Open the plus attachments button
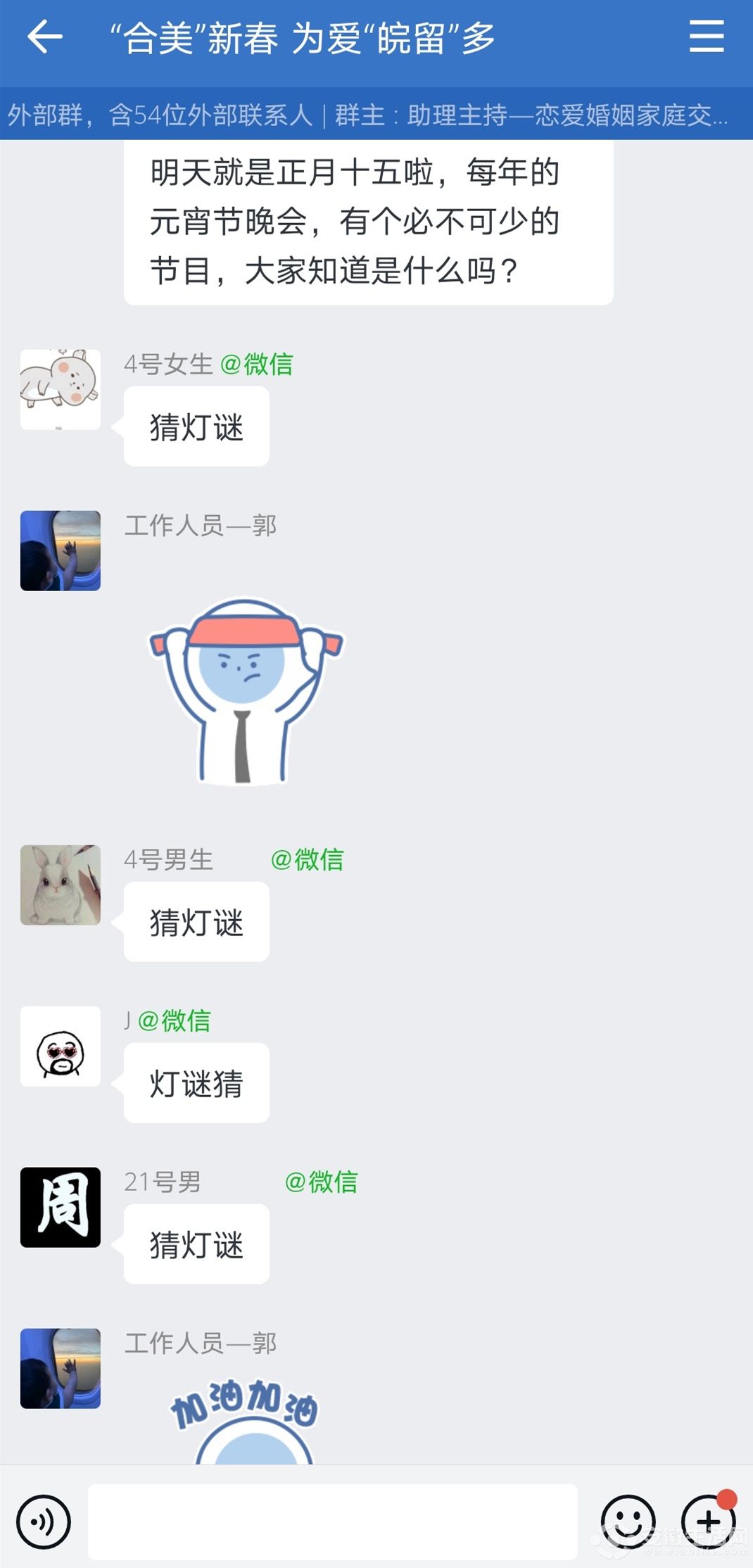The image size is (753, 1568). click(x=708, y=1522)
